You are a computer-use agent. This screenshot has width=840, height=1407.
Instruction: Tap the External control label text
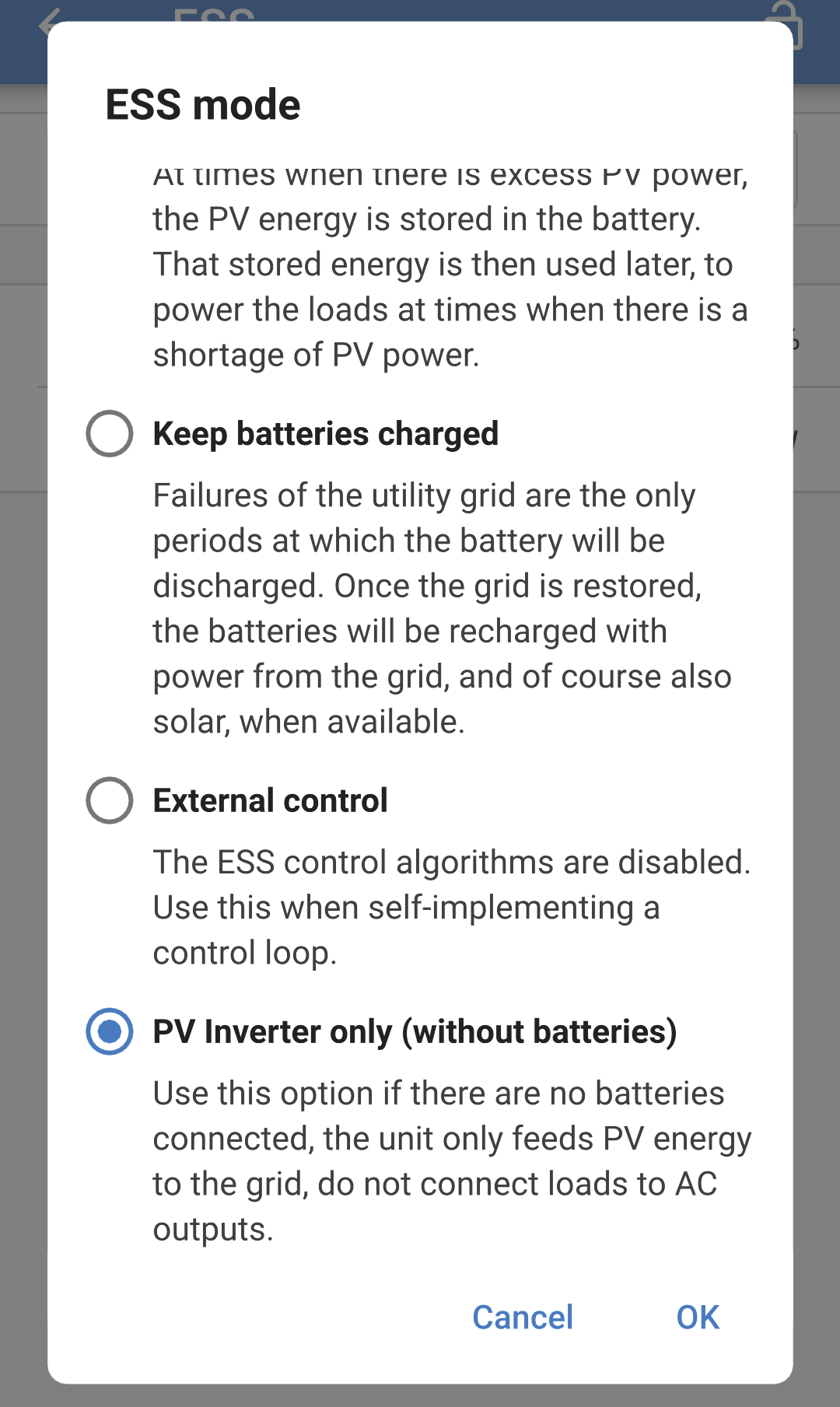pos(271,799)
